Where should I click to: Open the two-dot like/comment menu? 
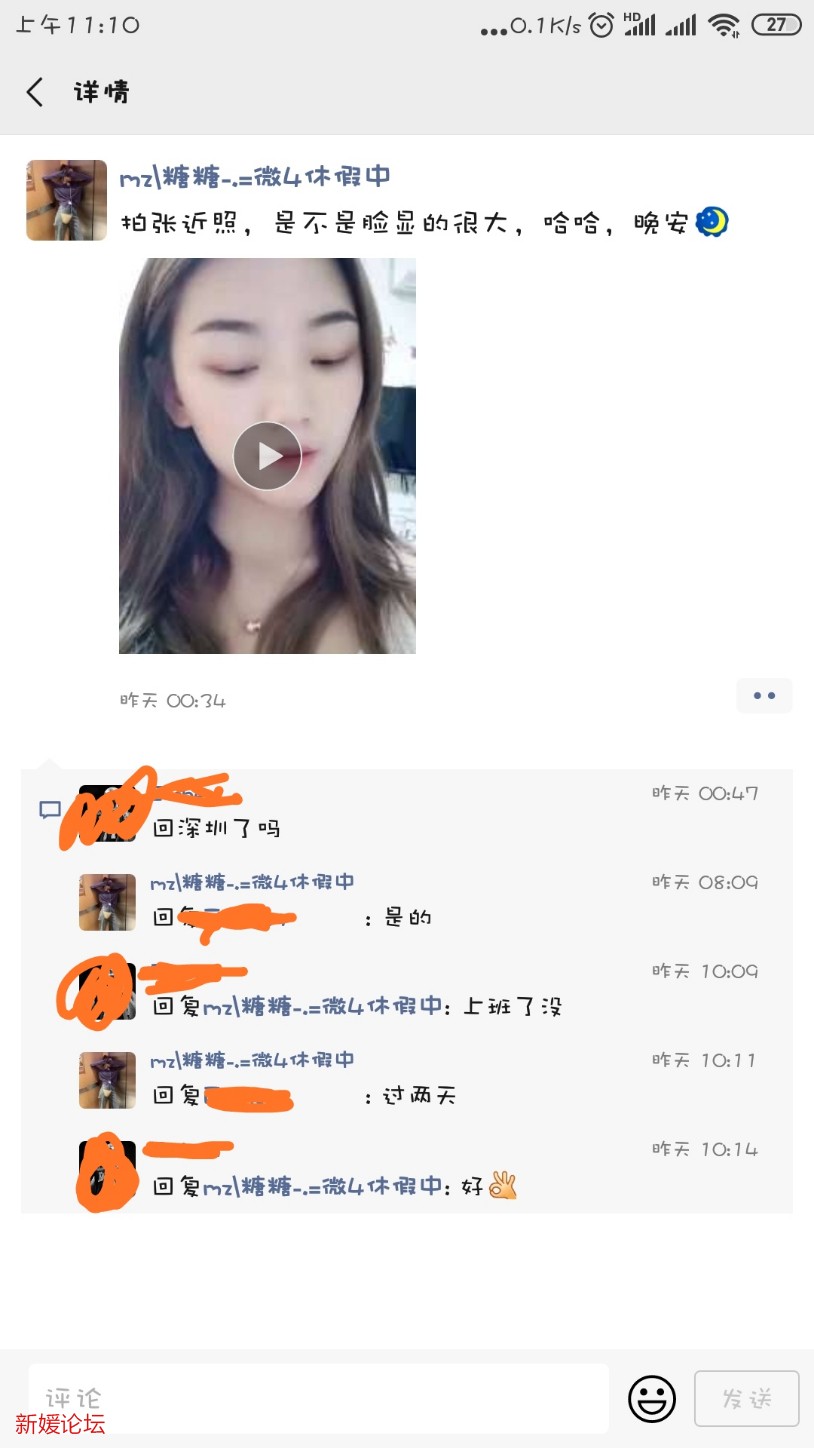[x=764, y=696]
